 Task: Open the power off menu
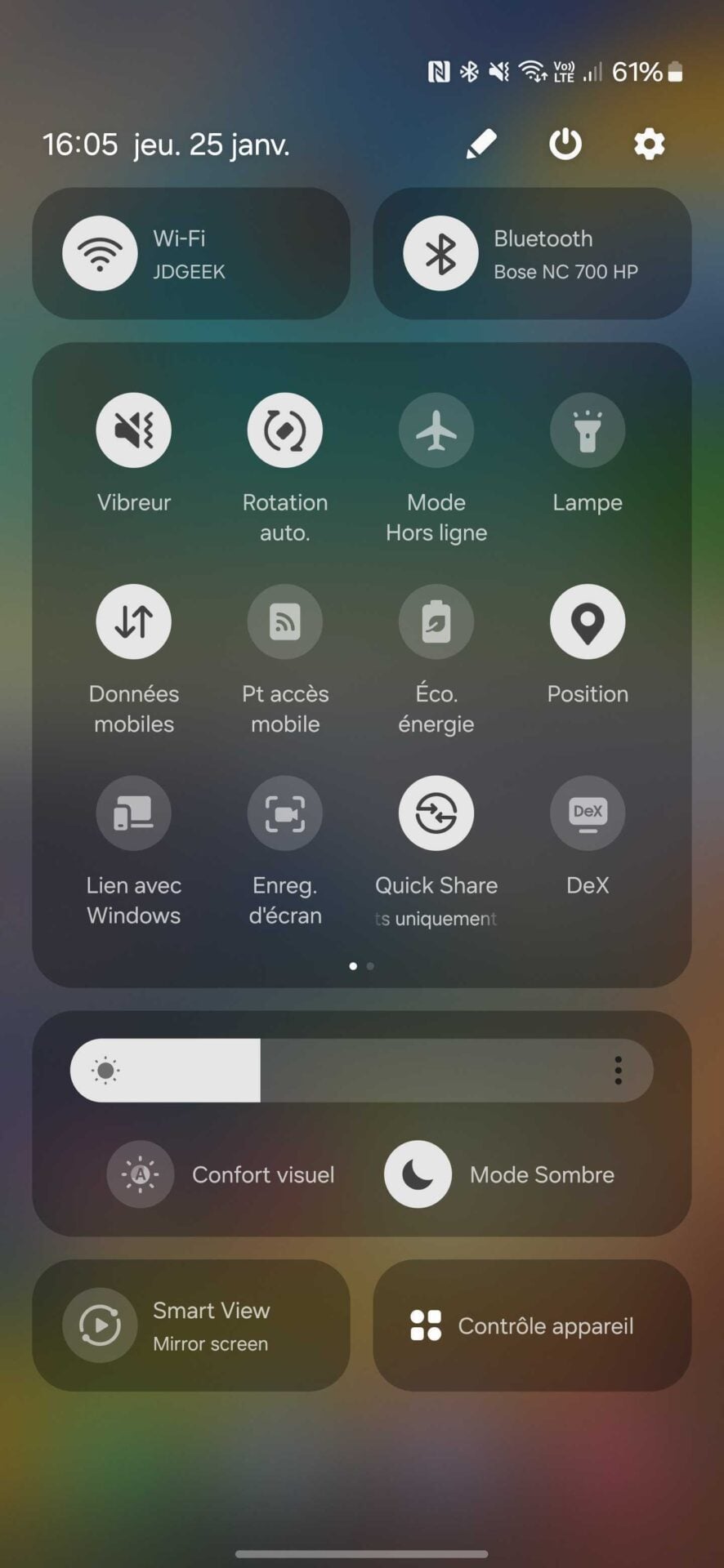coord(565,145)
